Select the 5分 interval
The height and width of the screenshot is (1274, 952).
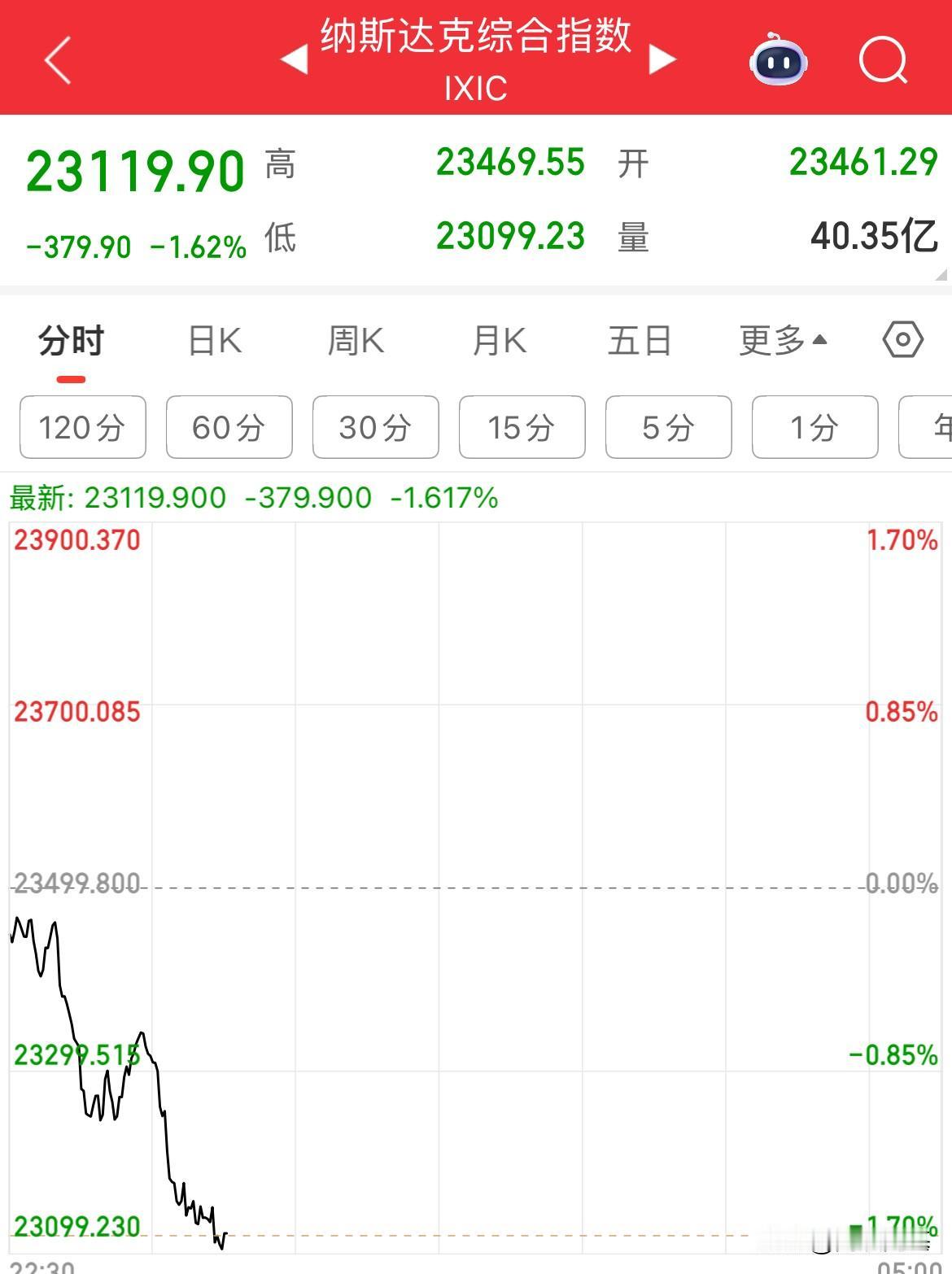click(x=668, y=427)
